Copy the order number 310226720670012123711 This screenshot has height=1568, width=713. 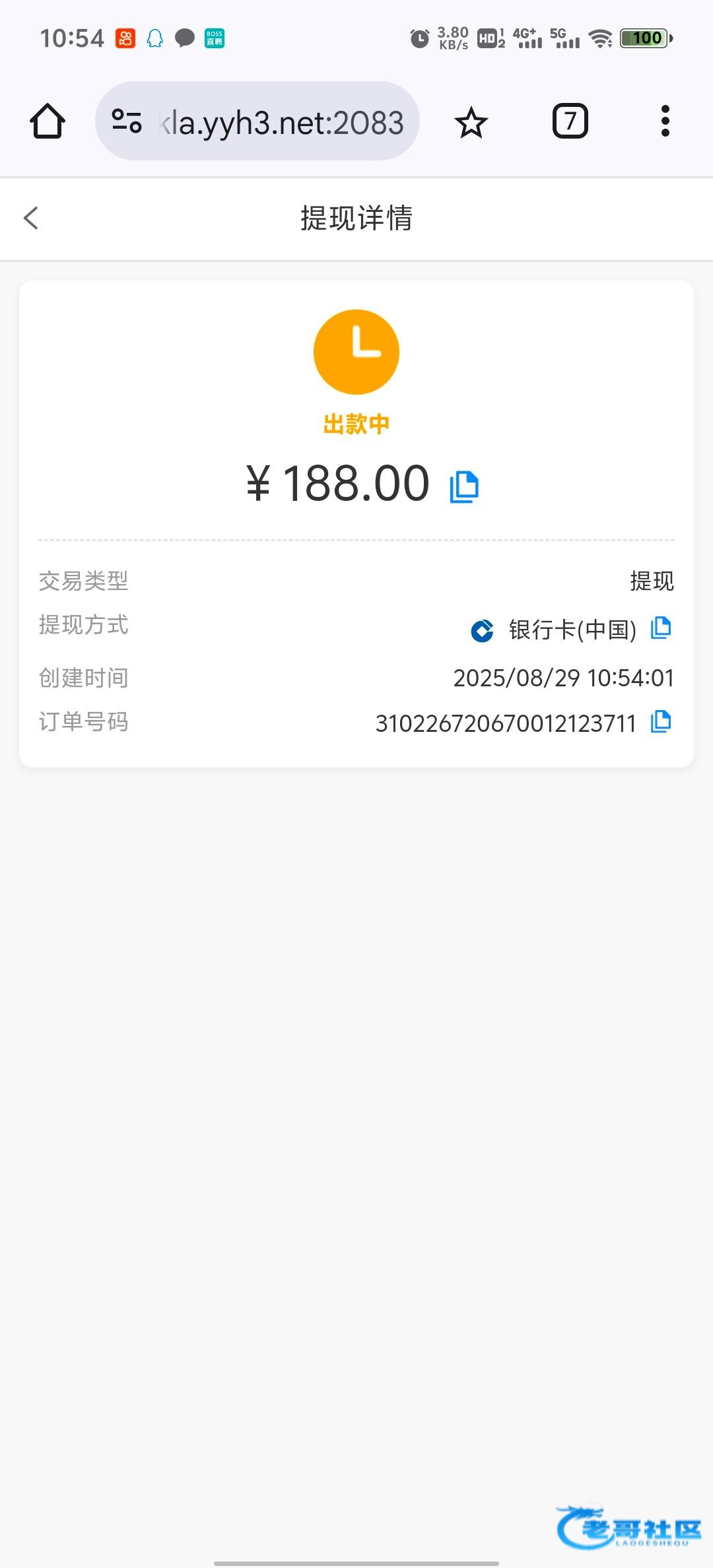coord(661,721)
